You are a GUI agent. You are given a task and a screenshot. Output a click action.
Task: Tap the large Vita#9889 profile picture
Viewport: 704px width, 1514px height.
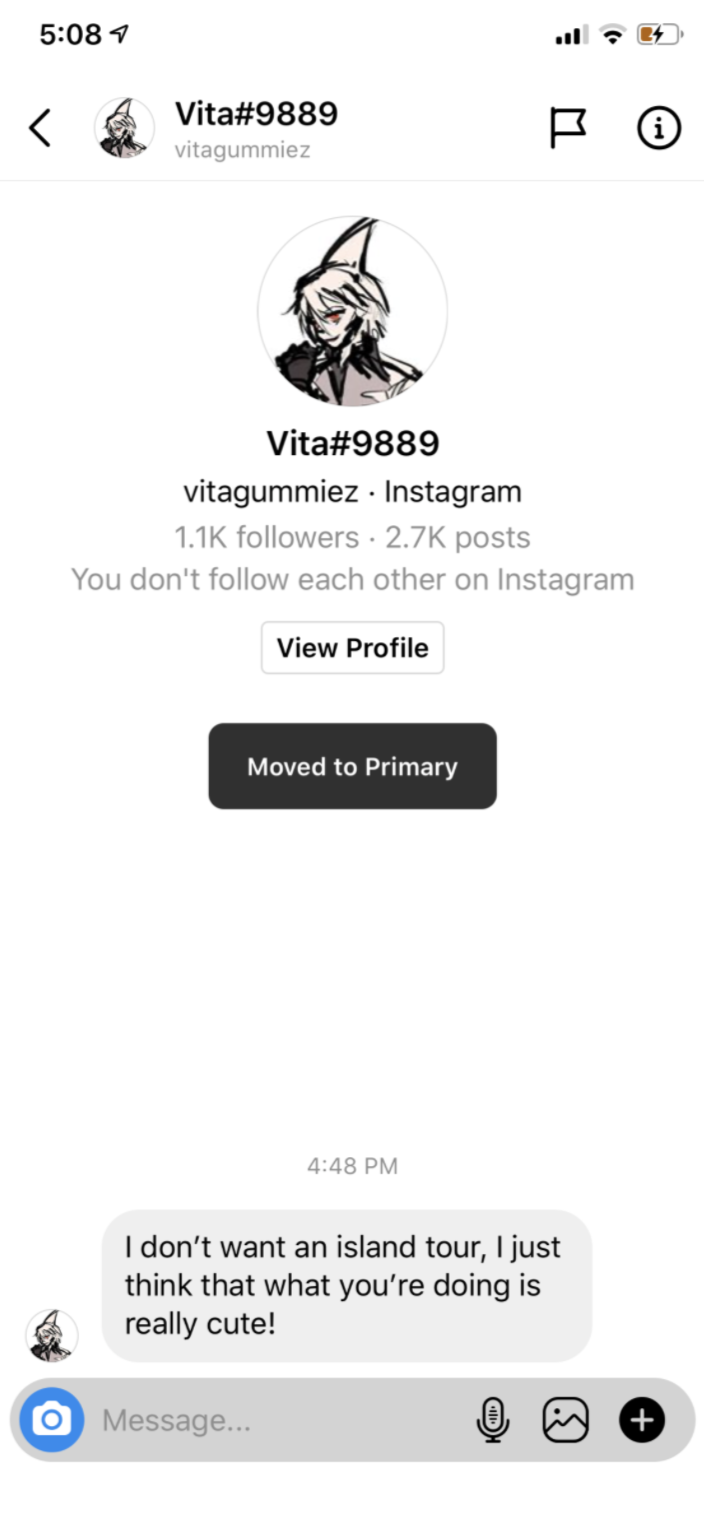[352, 311]
